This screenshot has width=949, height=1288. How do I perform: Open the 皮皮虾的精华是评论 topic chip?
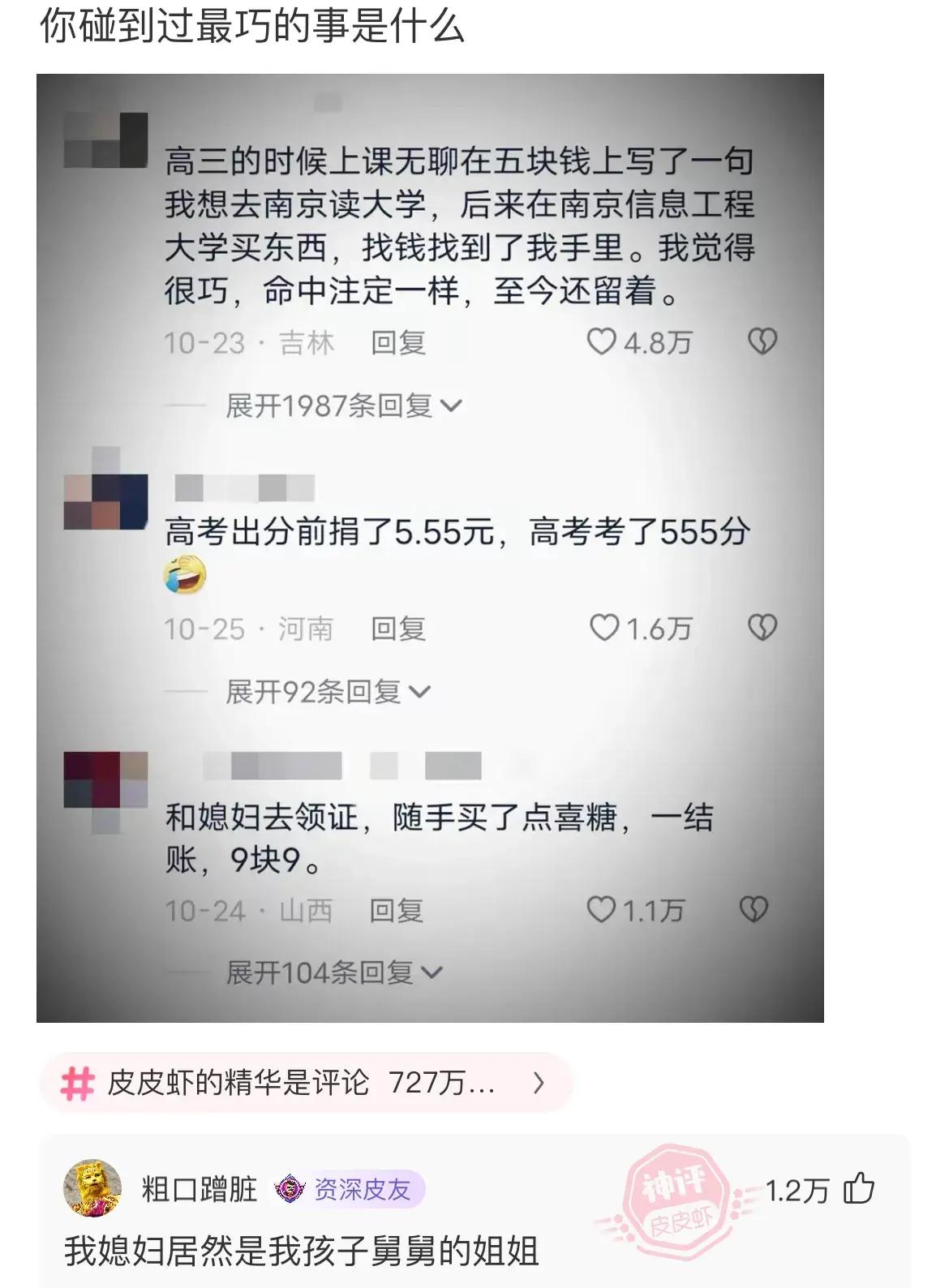(x=305, y=1083)
